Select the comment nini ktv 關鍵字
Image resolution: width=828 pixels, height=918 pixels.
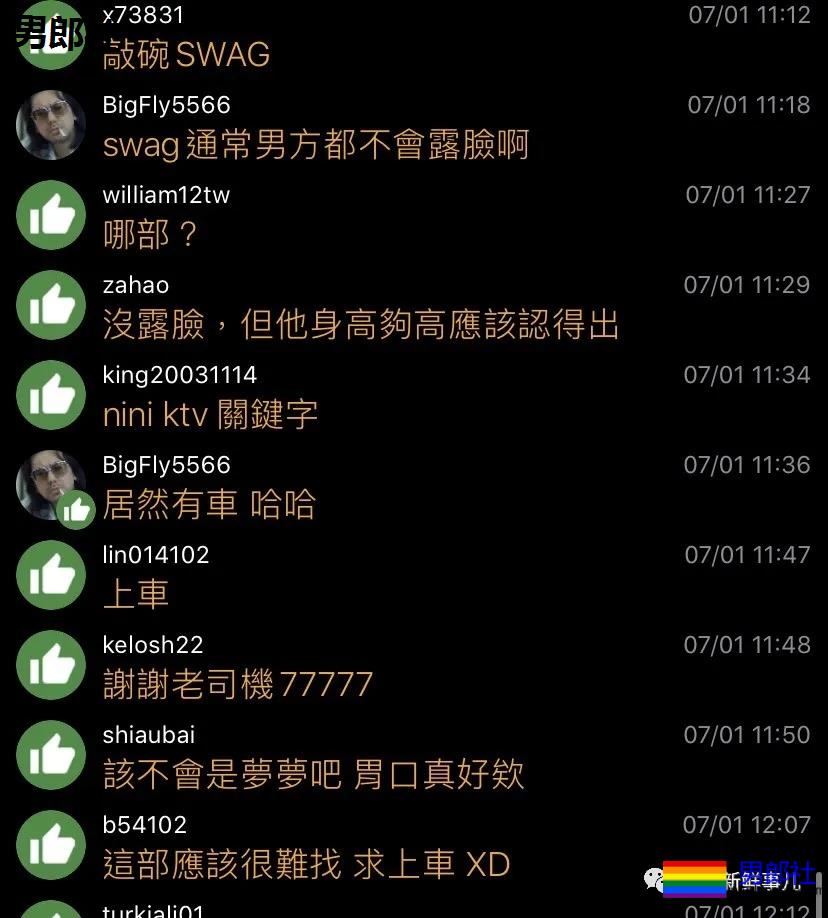(209, 414)
